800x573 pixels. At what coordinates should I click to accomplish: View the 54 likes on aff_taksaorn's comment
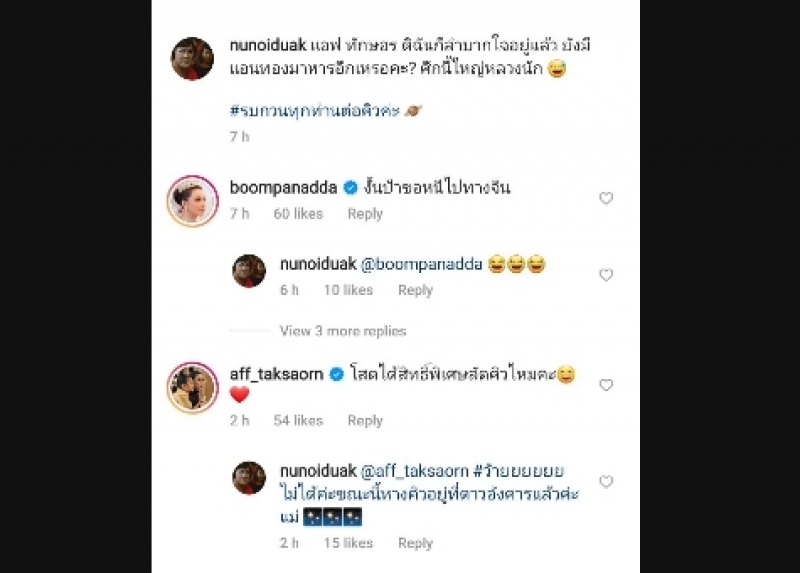point(298,421)
